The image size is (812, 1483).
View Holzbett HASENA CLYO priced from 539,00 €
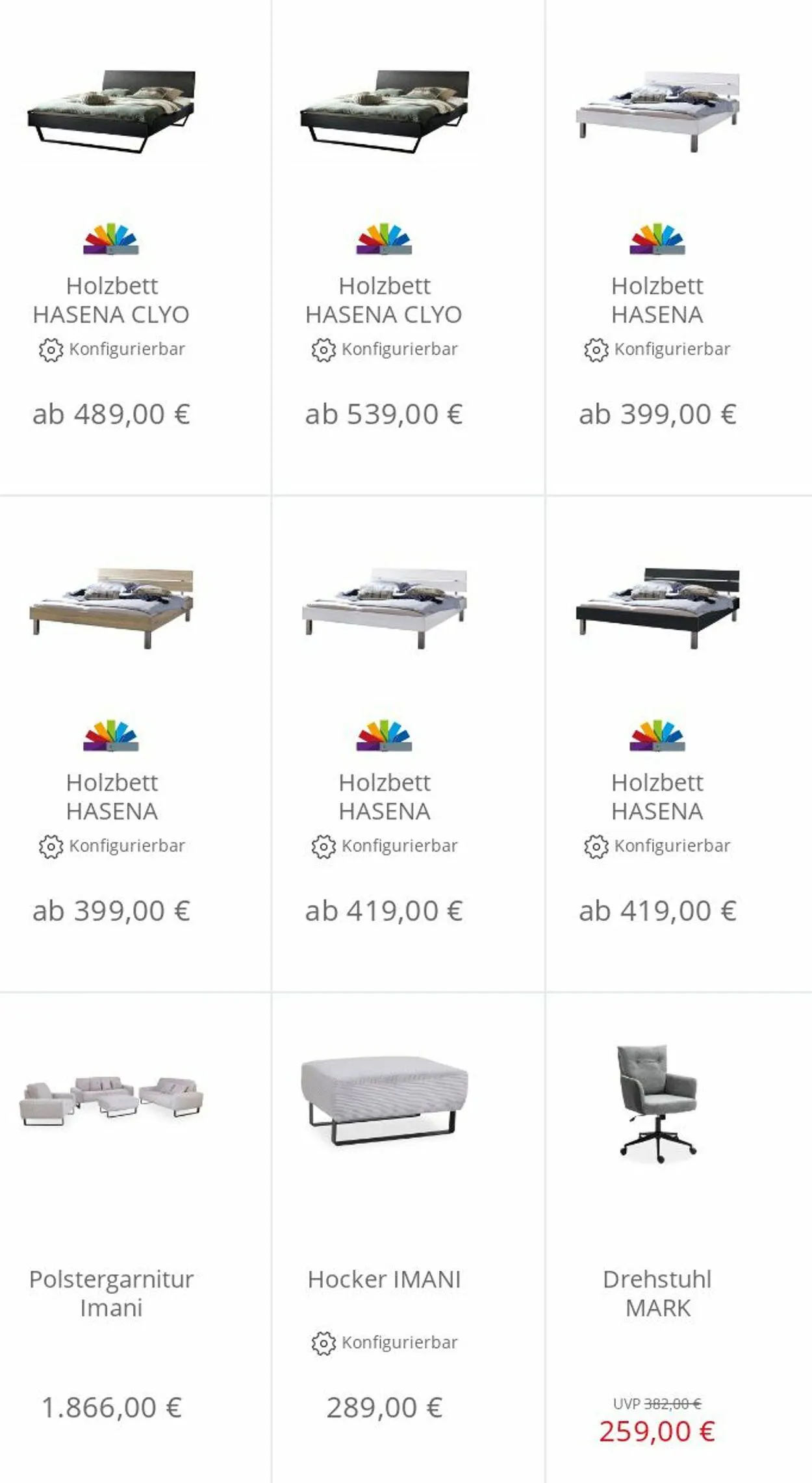point(384,300)
